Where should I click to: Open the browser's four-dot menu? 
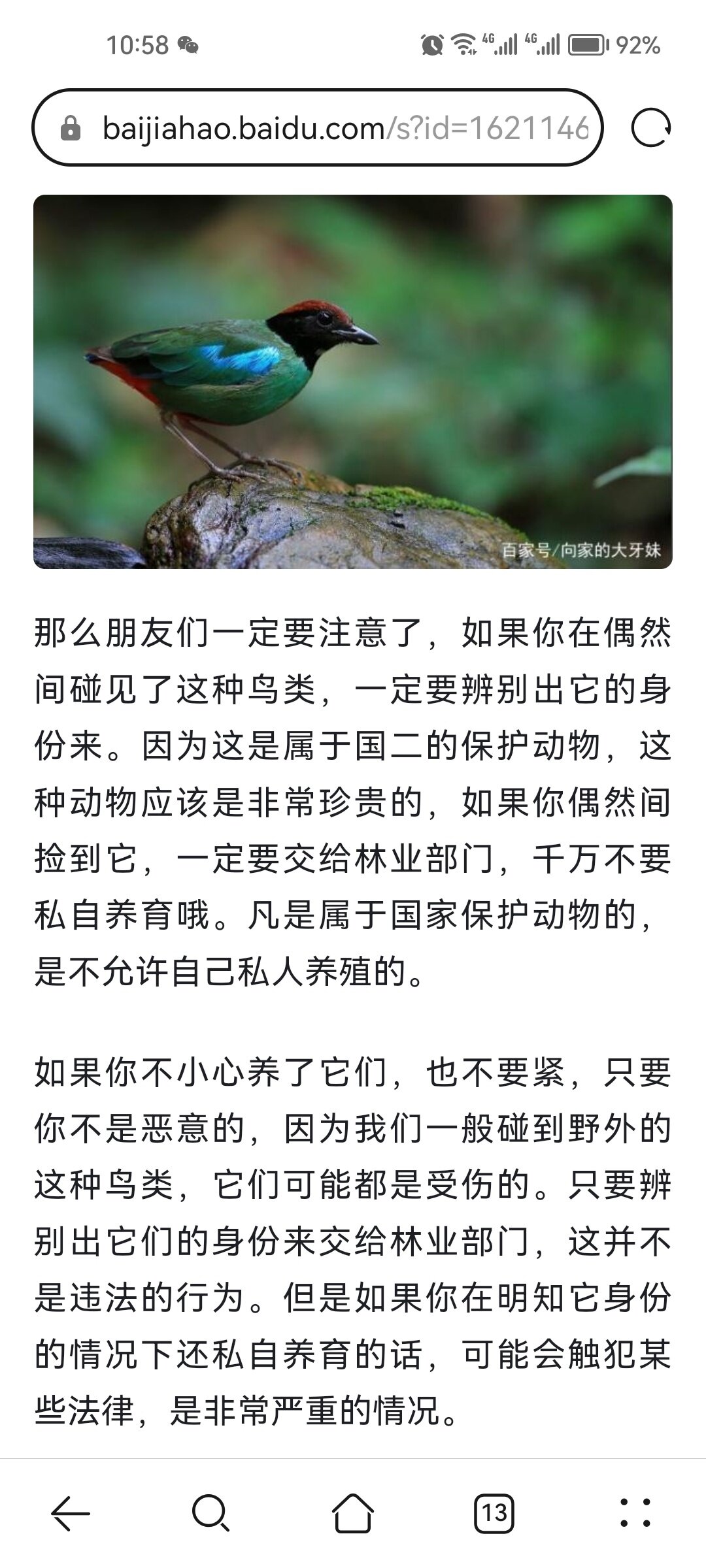[635, 1513]
